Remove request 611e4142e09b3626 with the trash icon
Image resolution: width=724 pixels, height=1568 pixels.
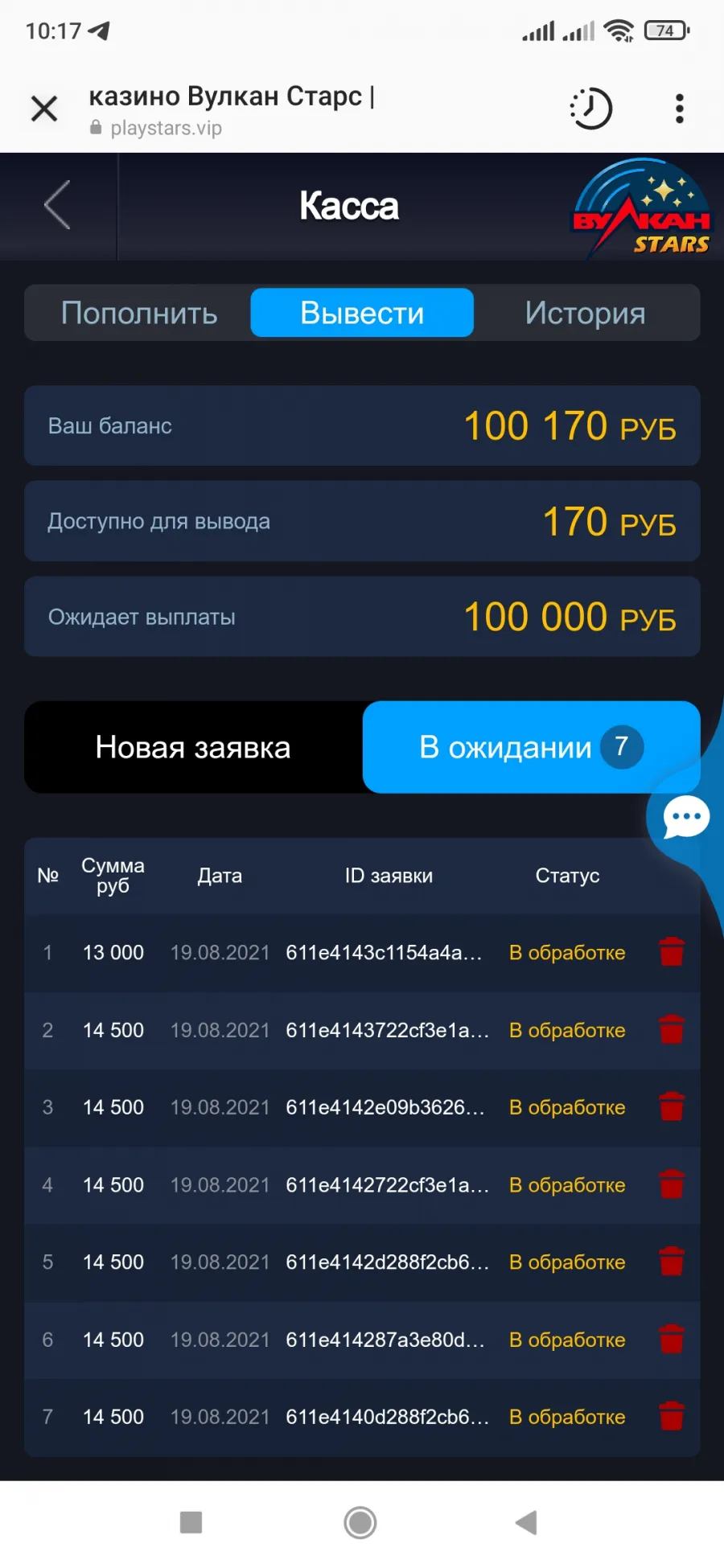(672, 1106)
